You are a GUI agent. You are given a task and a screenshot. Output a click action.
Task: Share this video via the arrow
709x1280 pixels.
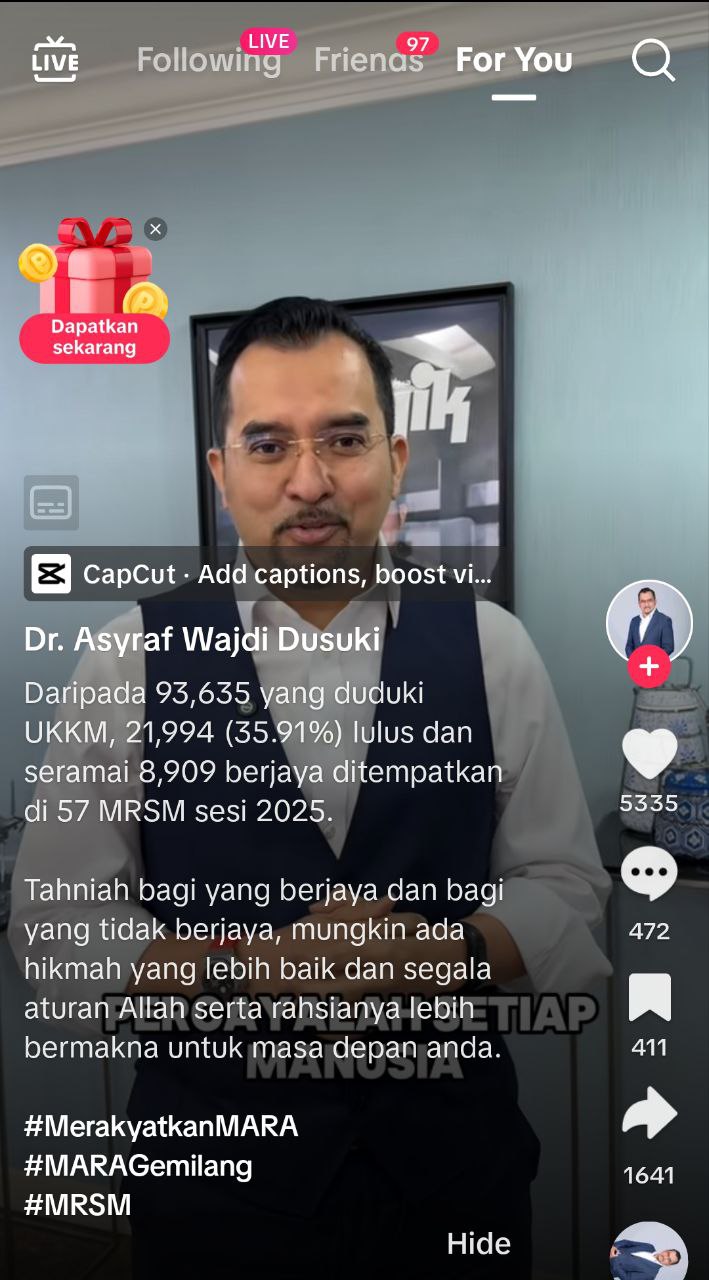coord(649,1114)
